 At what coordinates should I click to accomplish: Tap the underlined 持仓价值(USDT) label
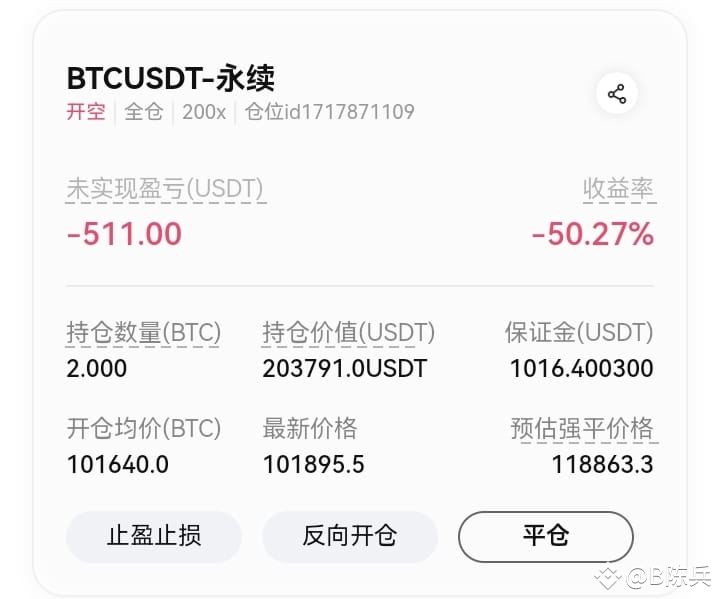pyautogui.click(x=348, y=333)
